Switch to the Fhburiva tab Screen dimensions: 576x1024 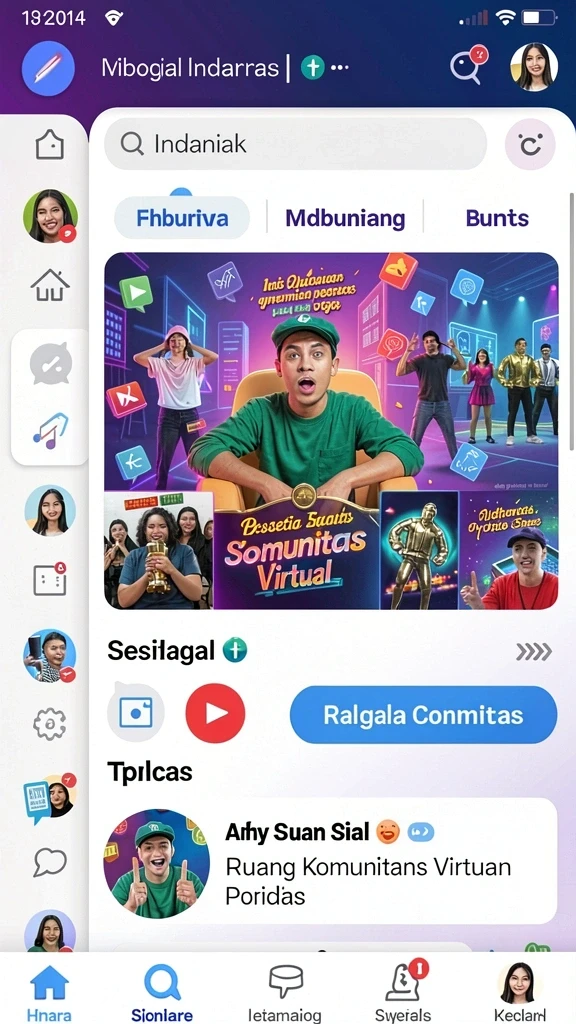tap(182, 217)
